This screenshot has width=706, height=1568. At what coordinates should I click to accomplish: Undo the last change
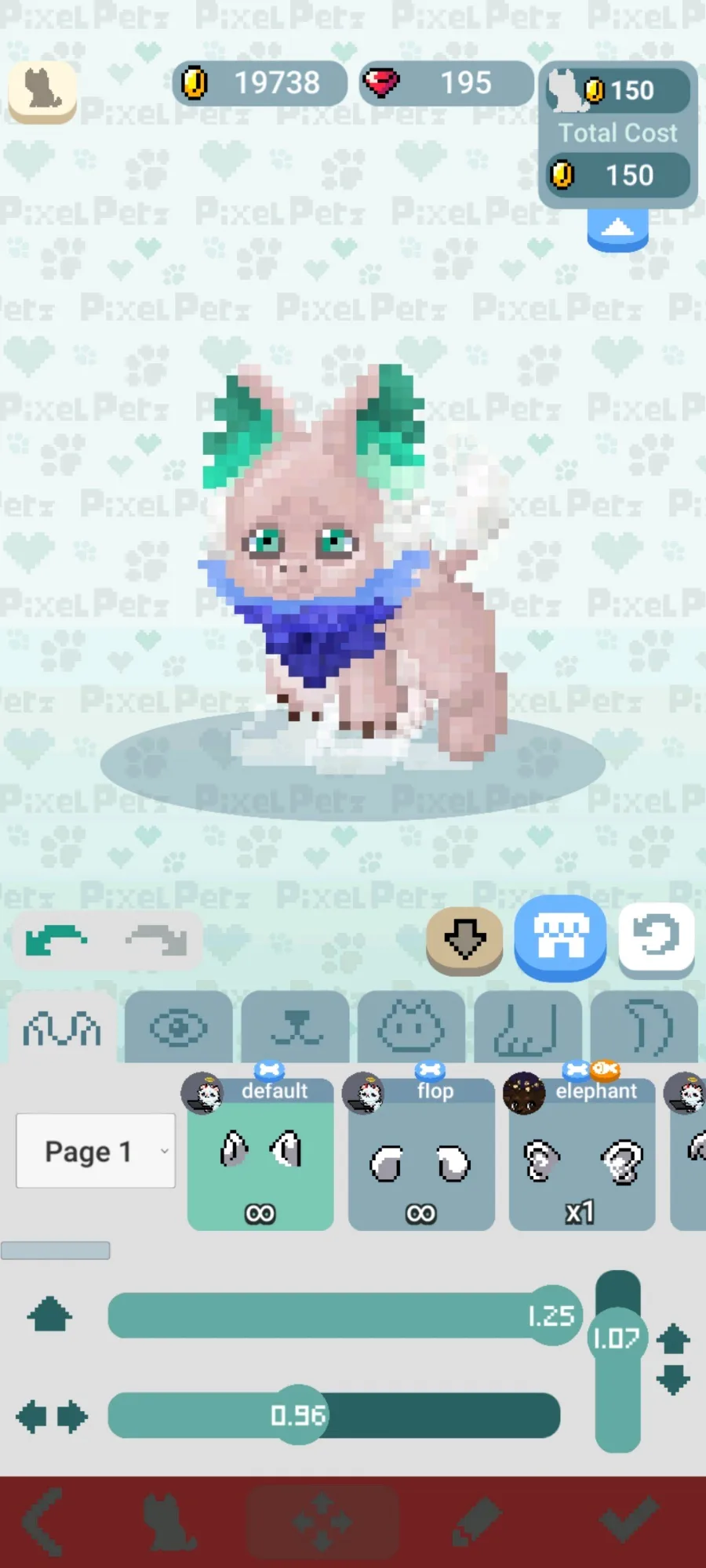point(56,940)
